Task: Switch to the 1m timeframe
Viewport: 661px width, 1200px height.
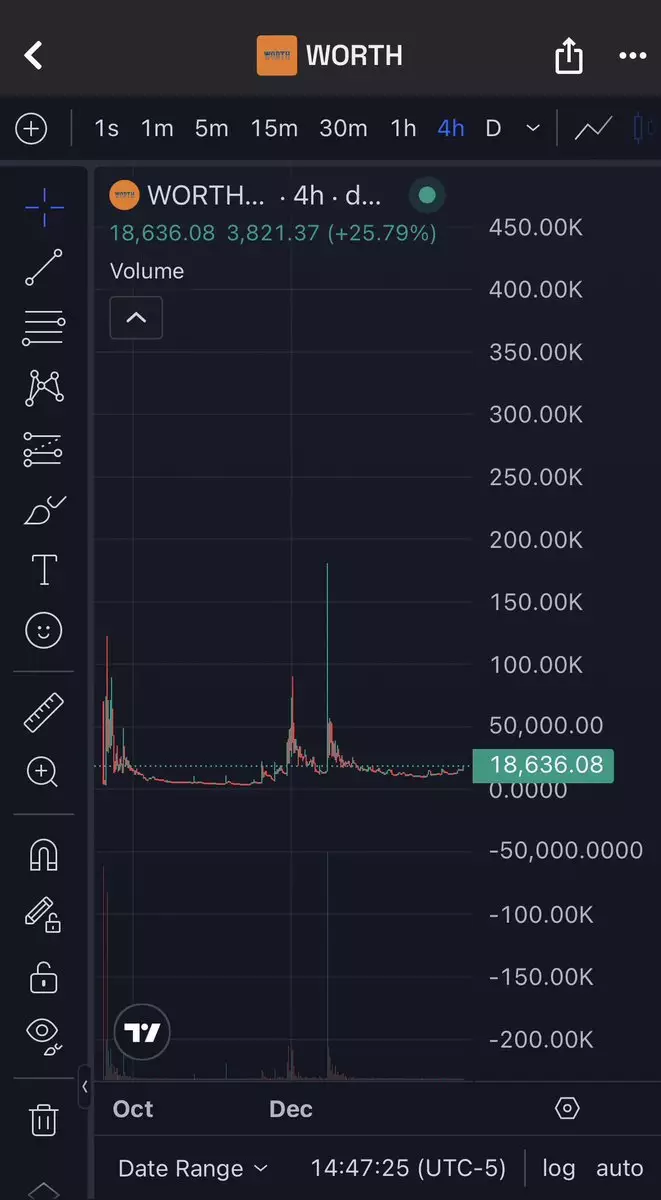Action: (157, 129)
